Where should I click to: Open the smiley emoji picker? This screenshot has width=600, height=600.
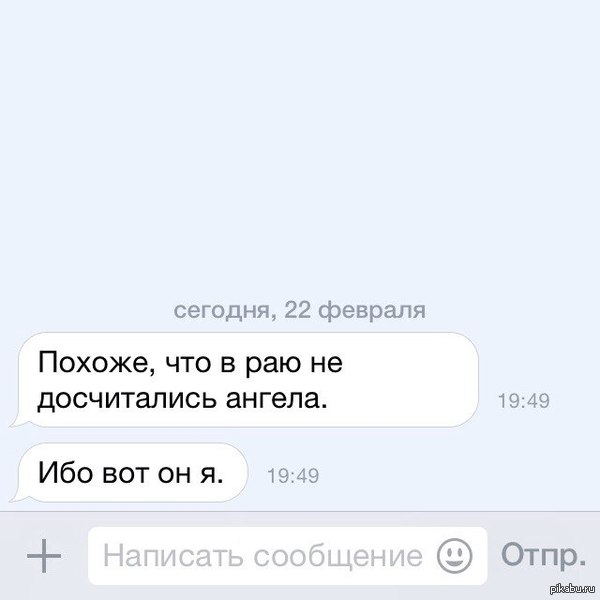[455, 555]
